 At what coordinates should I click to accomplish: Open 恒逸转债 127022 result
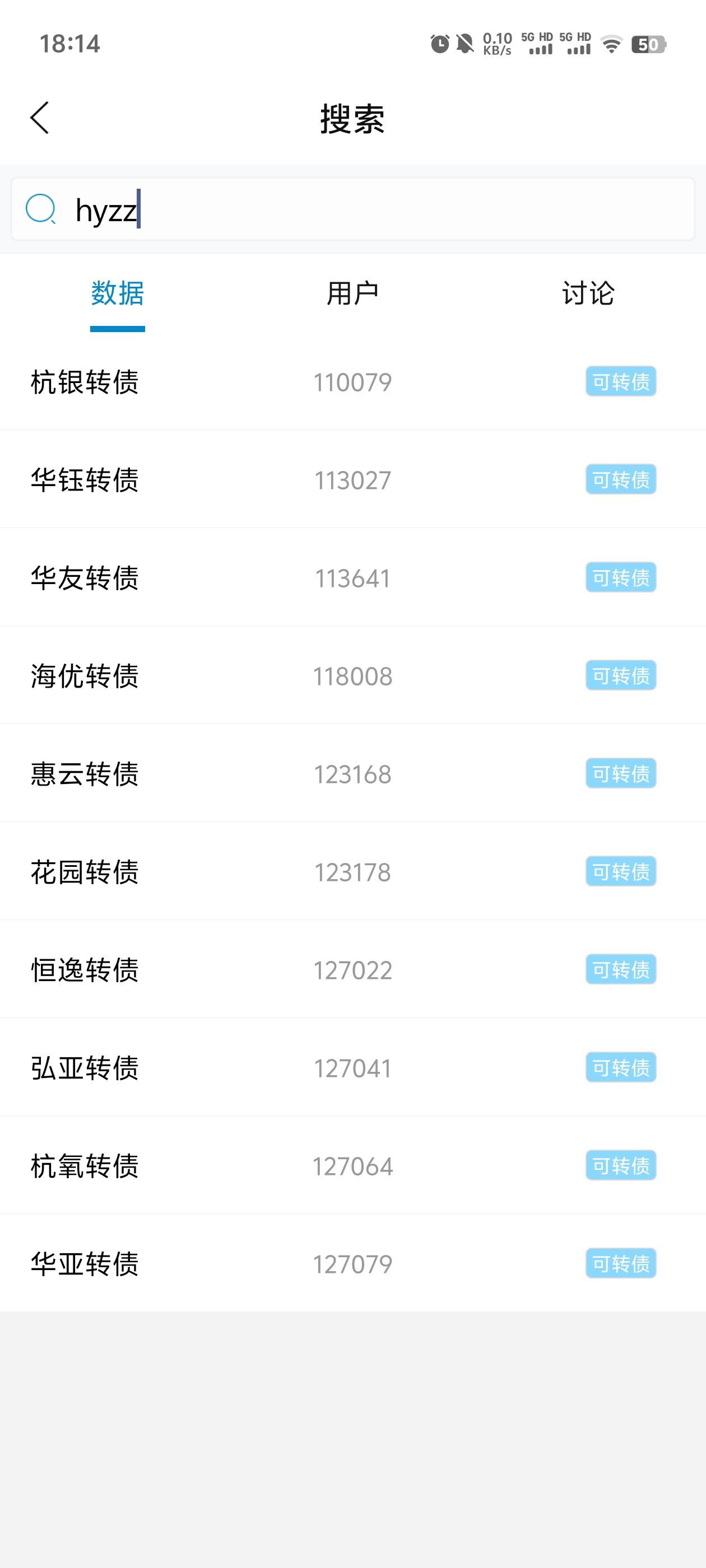(x=352, y=970)
